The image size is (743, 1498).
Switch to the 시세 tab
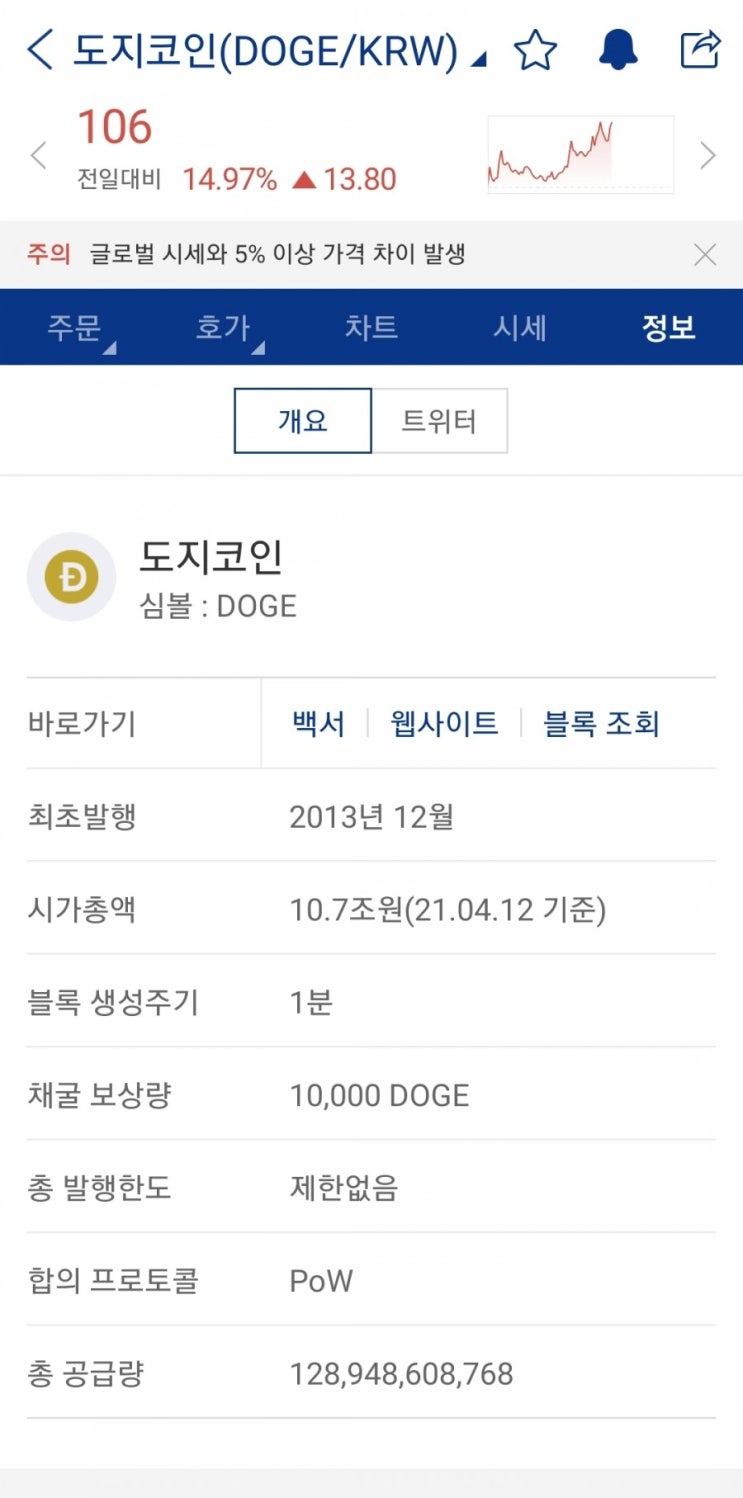(x=520, y=327)
